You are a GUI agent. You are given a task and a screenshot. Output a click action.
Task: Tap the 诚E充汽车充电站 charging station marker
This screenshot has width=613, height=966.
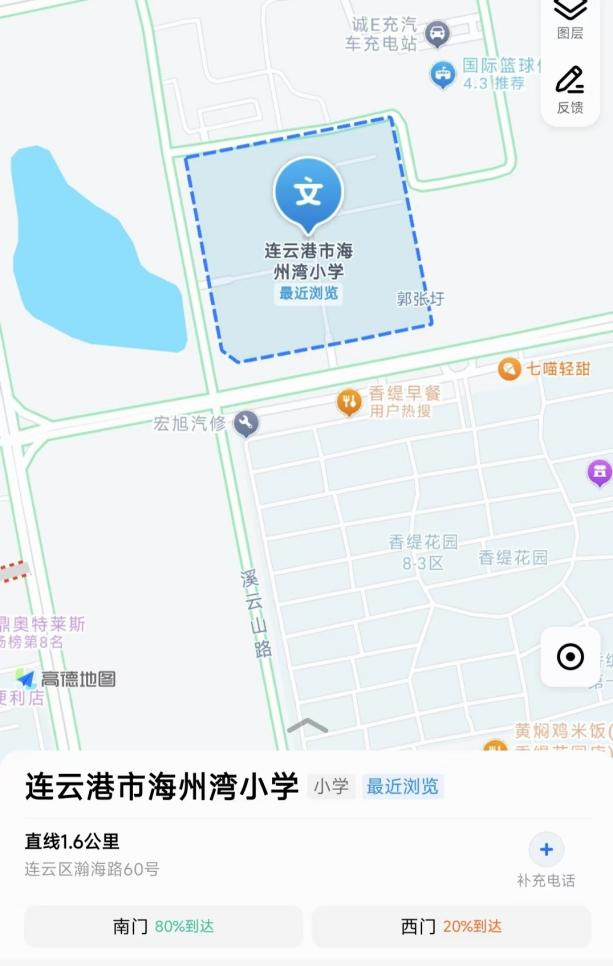pos(437,35)
